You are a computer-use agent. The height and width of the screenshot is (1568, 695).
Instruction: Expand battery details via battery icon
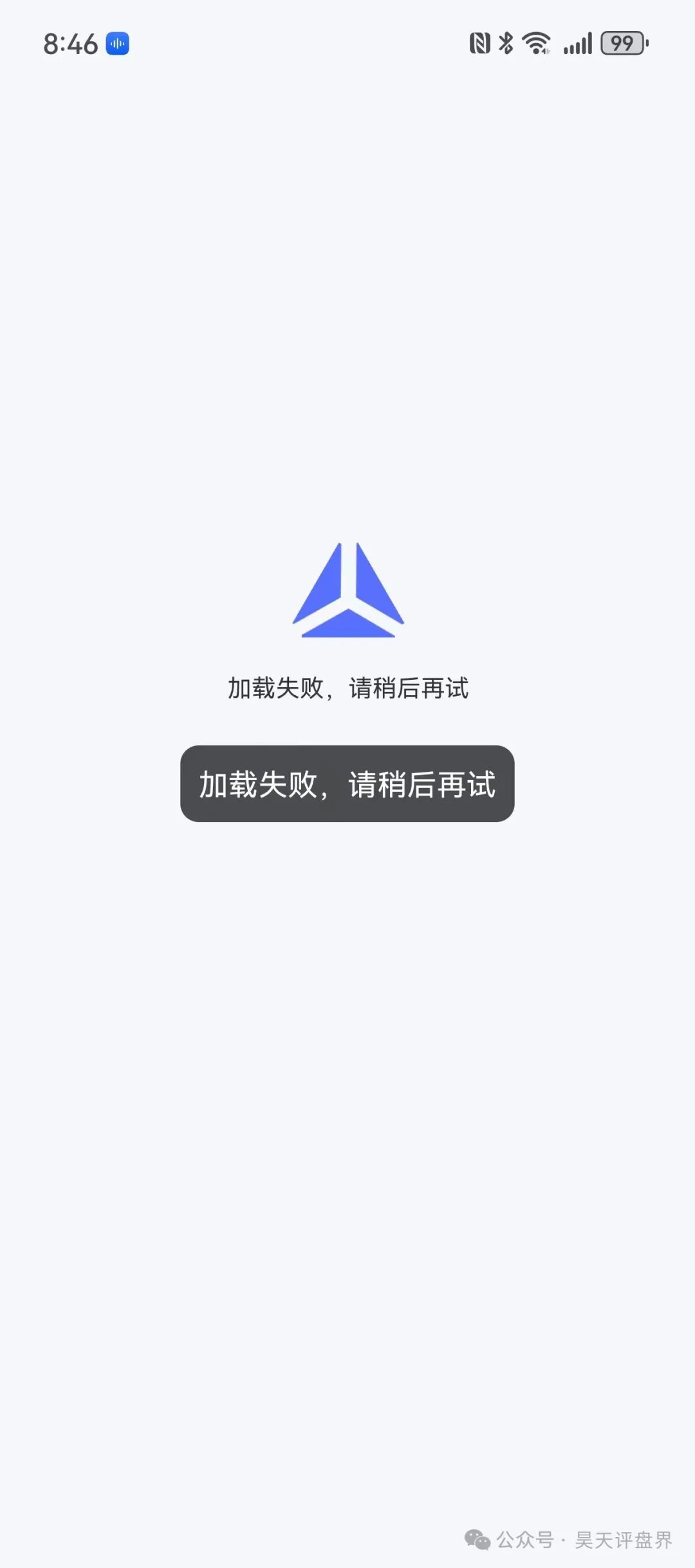pos(622,42)
